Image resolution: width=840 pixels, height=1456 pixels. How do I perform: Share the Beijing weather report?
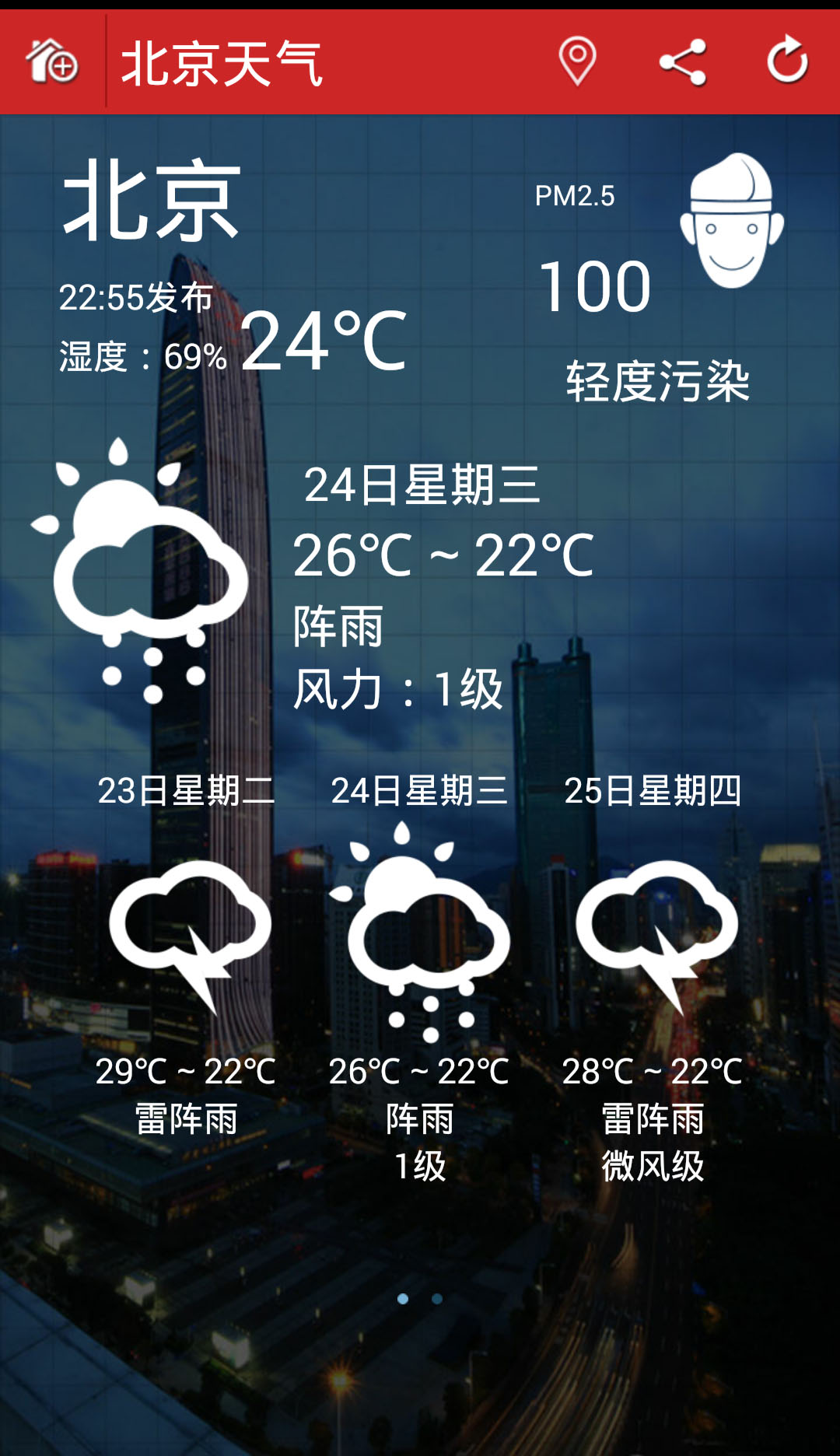682,61
